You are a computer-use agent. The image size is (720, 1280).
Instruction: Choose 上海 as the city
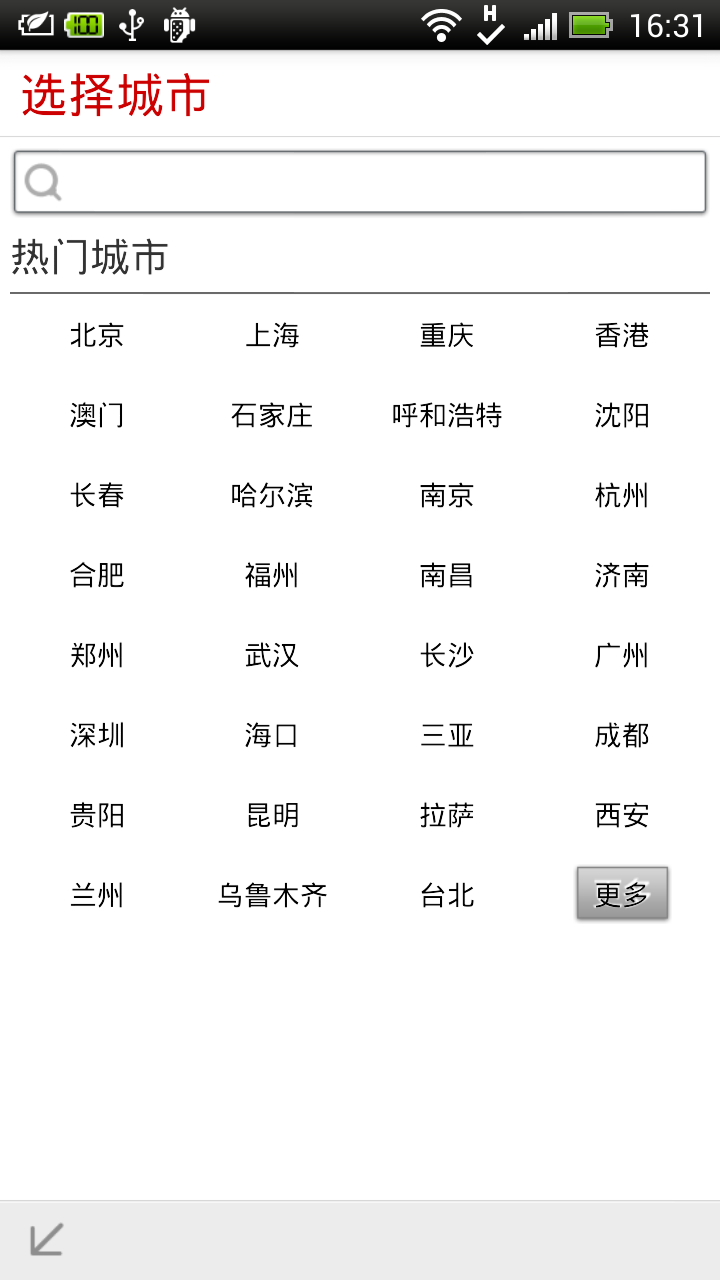pos(272,335)
